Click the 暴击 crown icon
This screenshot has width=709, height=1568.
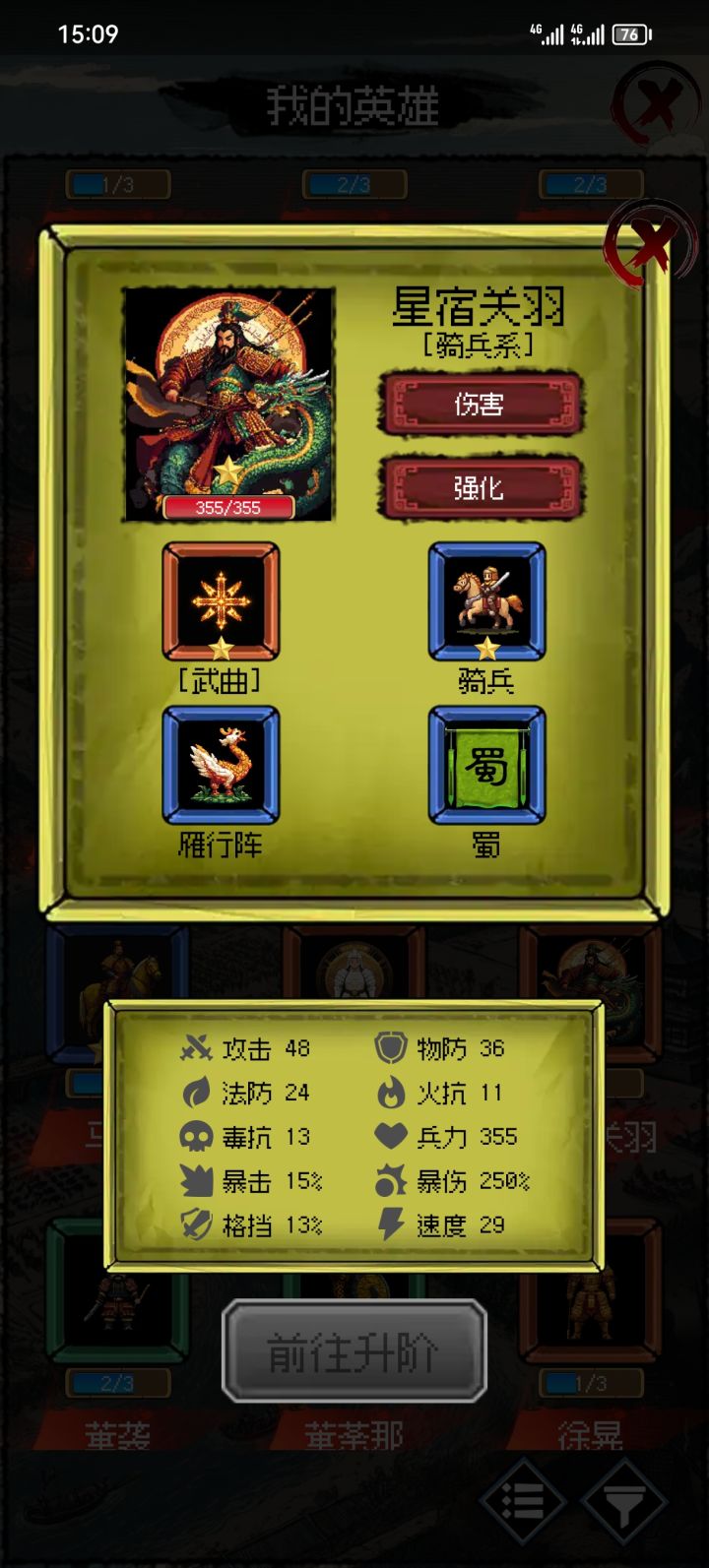(x=195, y=1181)
